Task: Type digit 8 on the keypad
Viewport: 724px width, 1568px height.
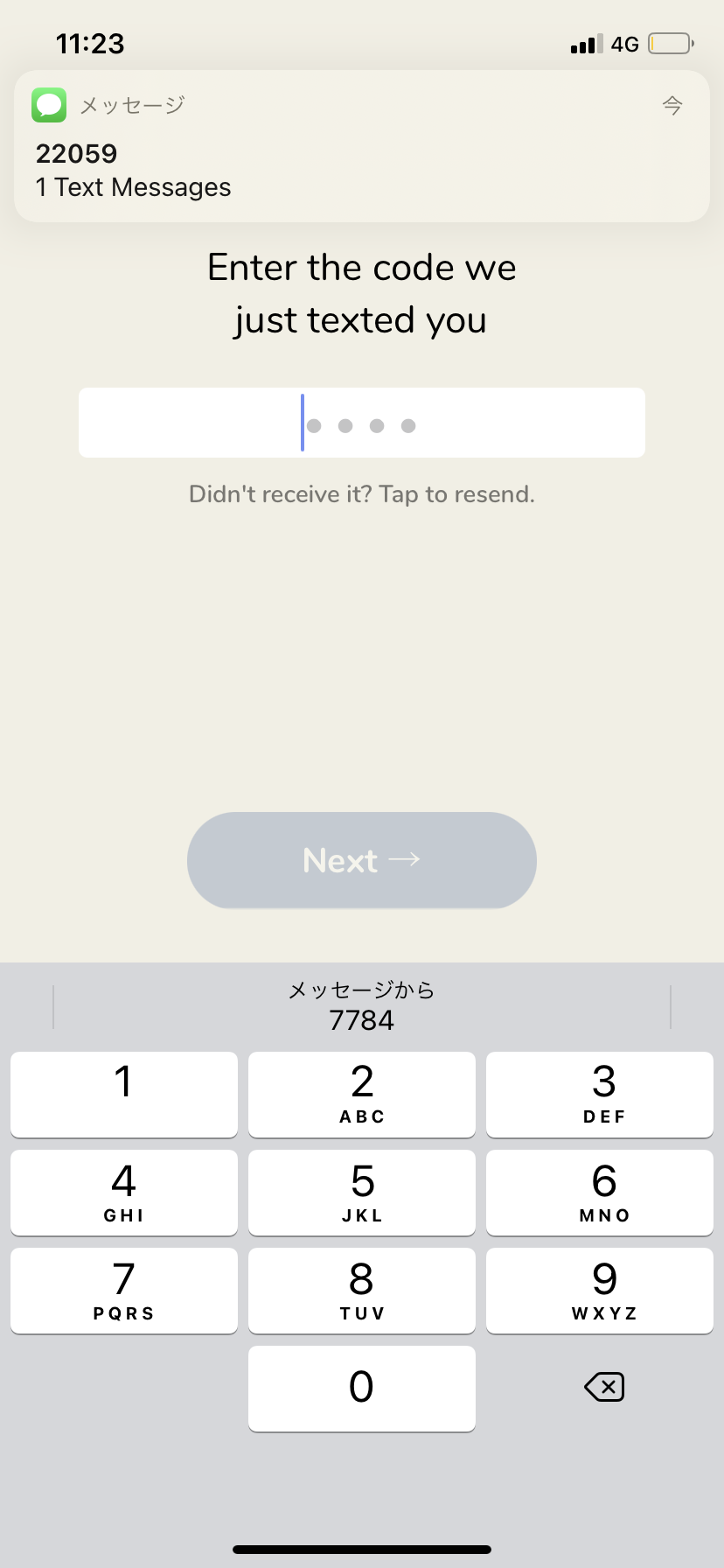Action: (x=362, y=1291)
